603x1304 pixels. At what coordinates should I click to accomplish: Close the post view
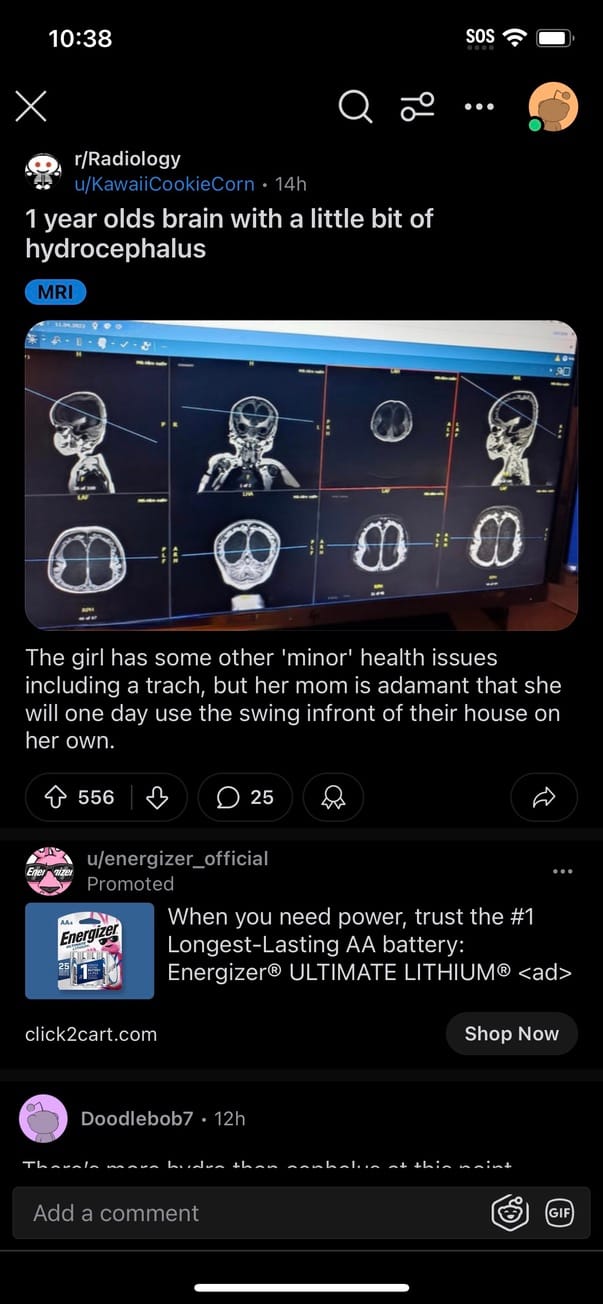click(31, 105)
